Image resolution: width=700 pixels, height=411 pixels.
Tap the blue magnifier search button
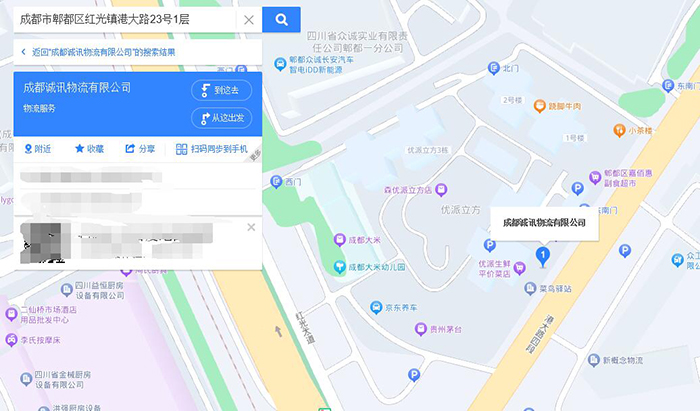[x=282, y=19]
